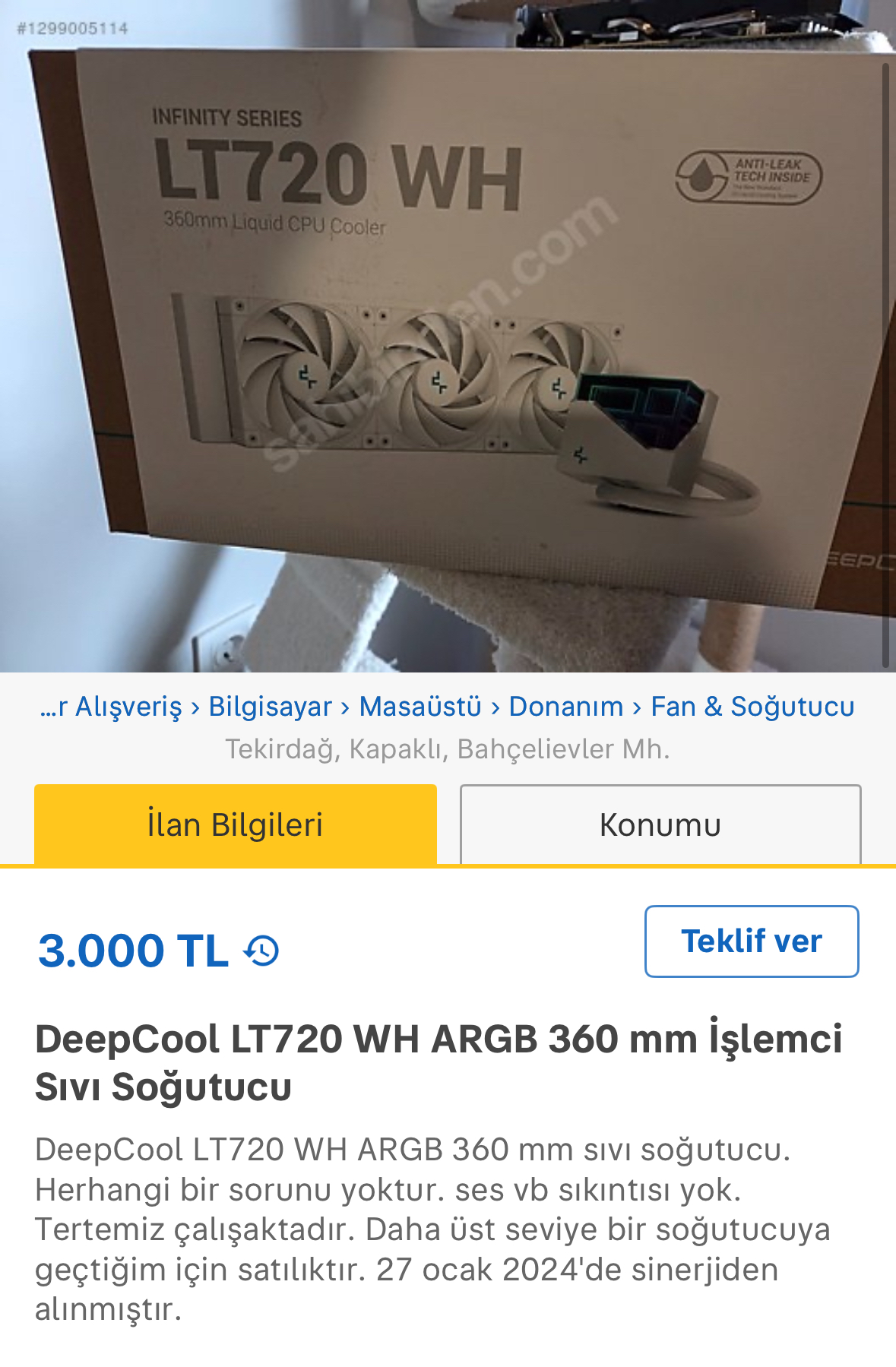The width and height of the screenshot is (896, 1367).
Task: Navigate to the Donanım category
Action: 566,707
